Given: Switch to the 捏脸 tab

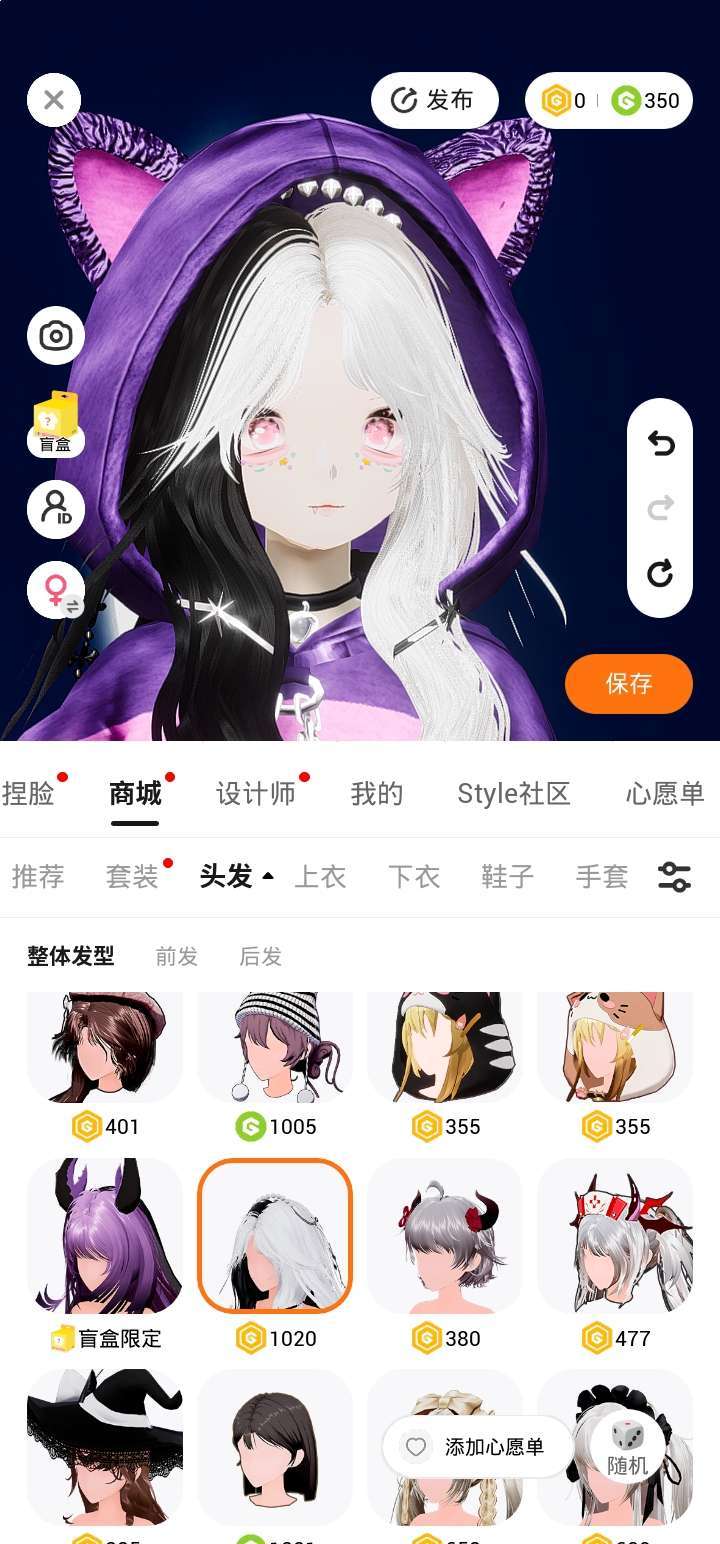Looking at the screenshot, I should (28, 794).
